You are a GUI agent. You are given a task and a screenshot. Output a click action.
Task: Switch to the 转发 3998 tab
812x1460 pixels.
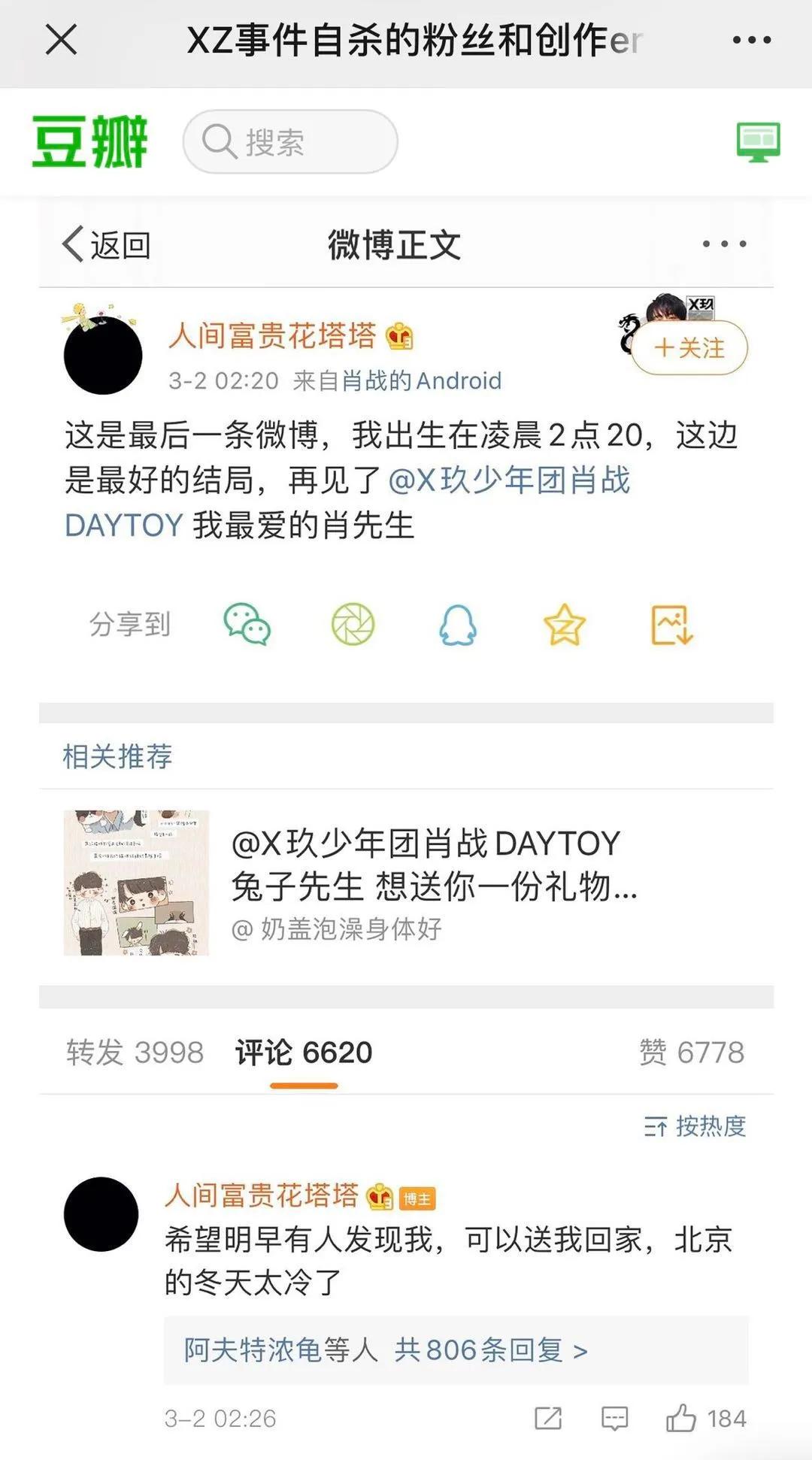(x=132, y=1053)
